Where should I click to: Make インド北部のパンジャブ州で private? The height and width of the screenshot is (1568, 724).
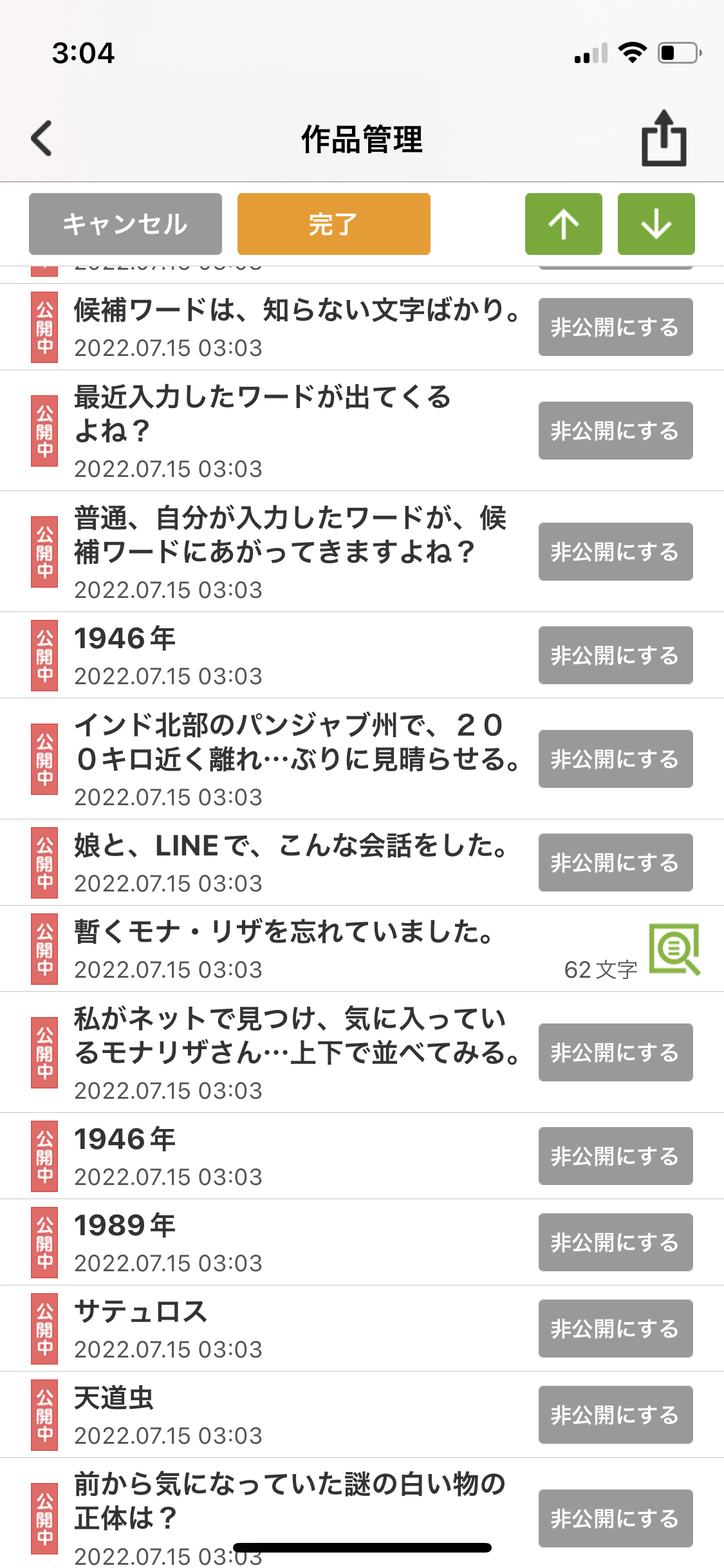(x=615, y=759)
